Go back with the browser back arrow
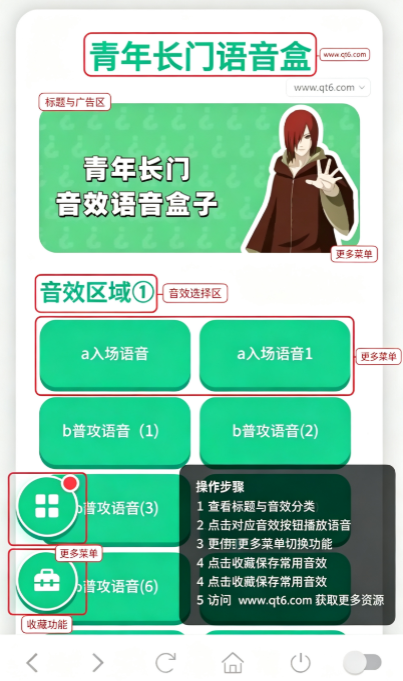This screenshot has width=403, height=681. (32, 663)
